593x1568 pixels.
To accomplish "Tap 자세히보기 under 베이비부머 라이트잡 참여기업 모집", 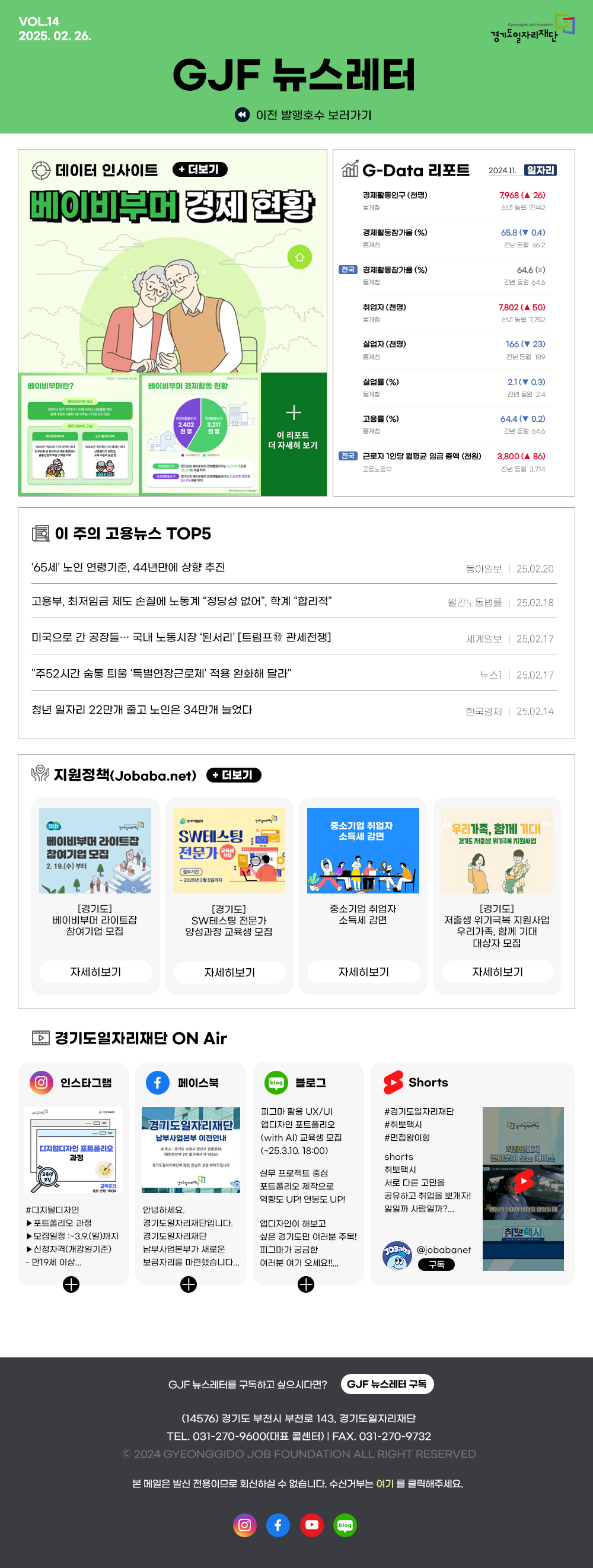I will coord(95,972).
